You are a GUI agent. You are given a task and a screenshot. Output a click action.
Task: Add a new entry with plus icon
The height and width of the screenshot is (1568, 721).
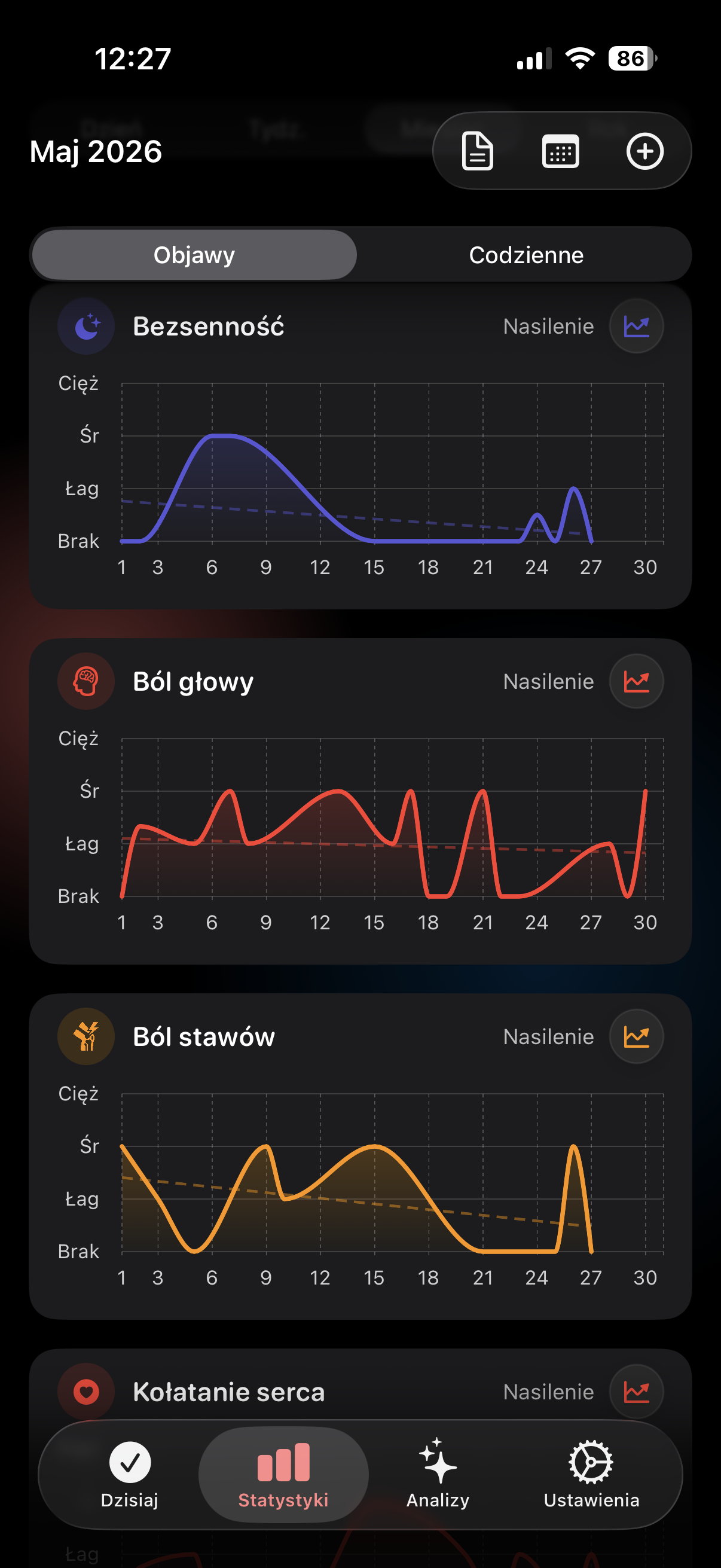[x=645, y=151]
